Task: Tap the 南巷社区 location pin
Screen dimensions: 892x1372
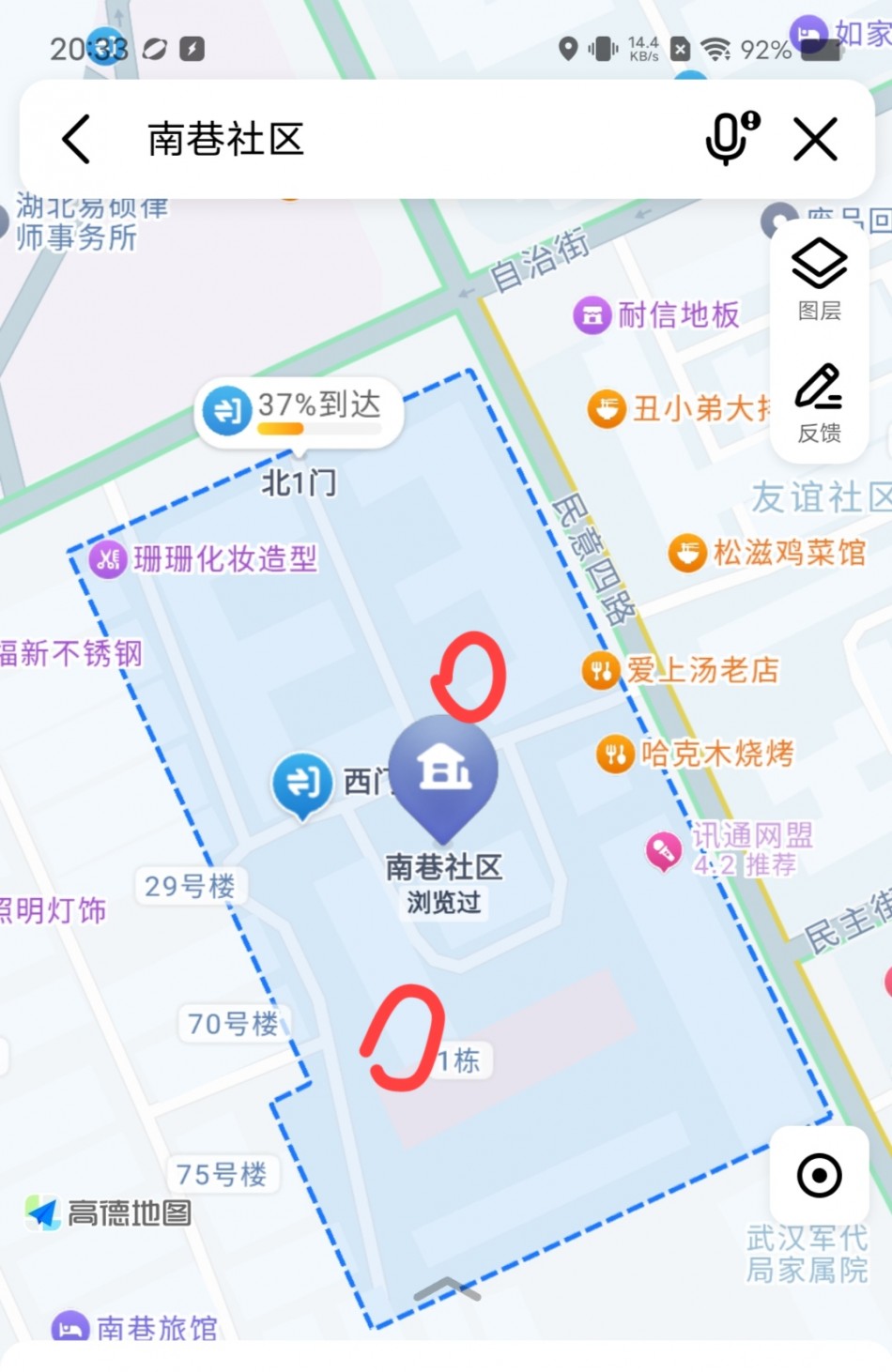Action: 443,771
